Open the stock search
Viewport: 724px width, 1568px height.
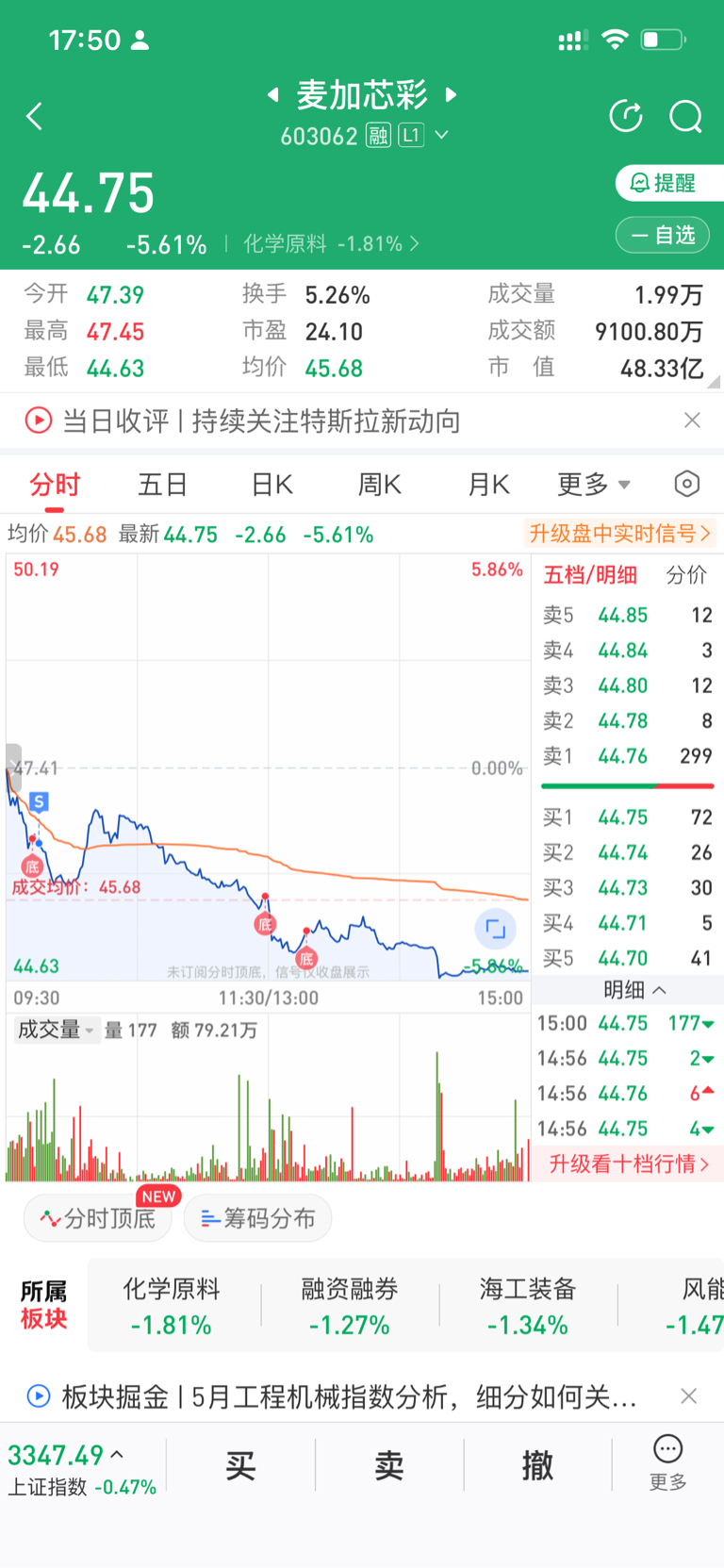pyautogui.click(x=685, y=116)
